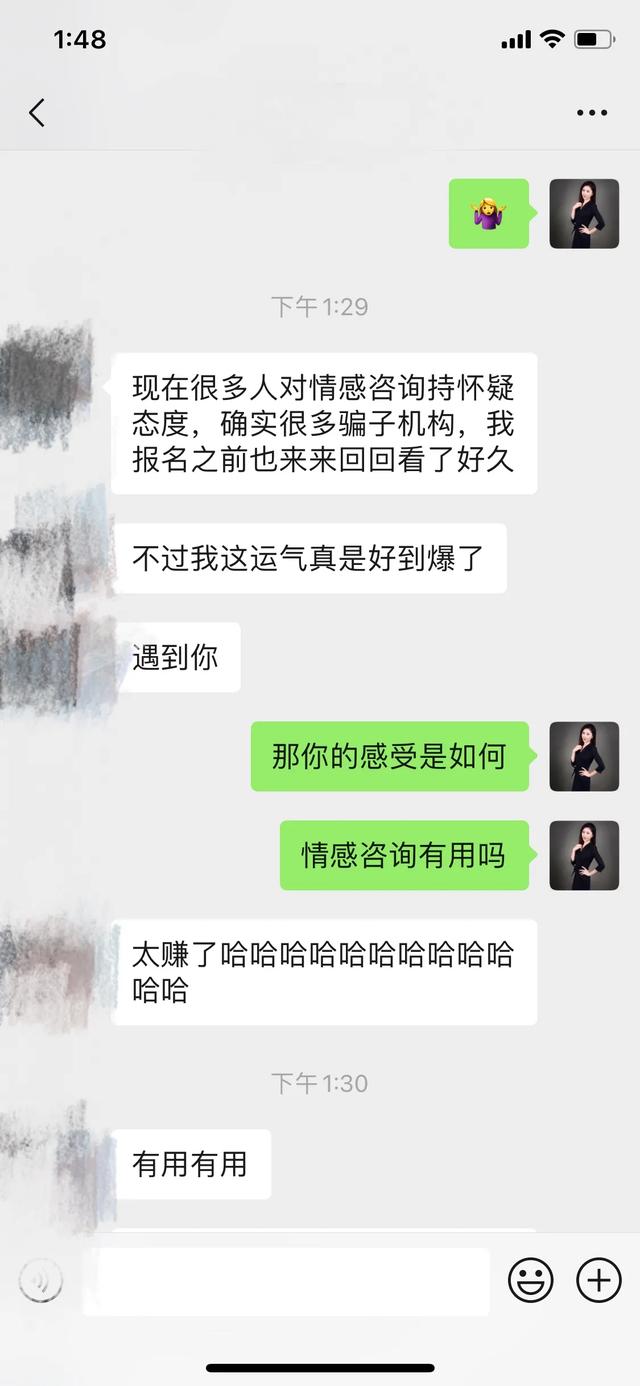Switch to voice message input
The image size is (640, 1386).
click(41, 1280)
